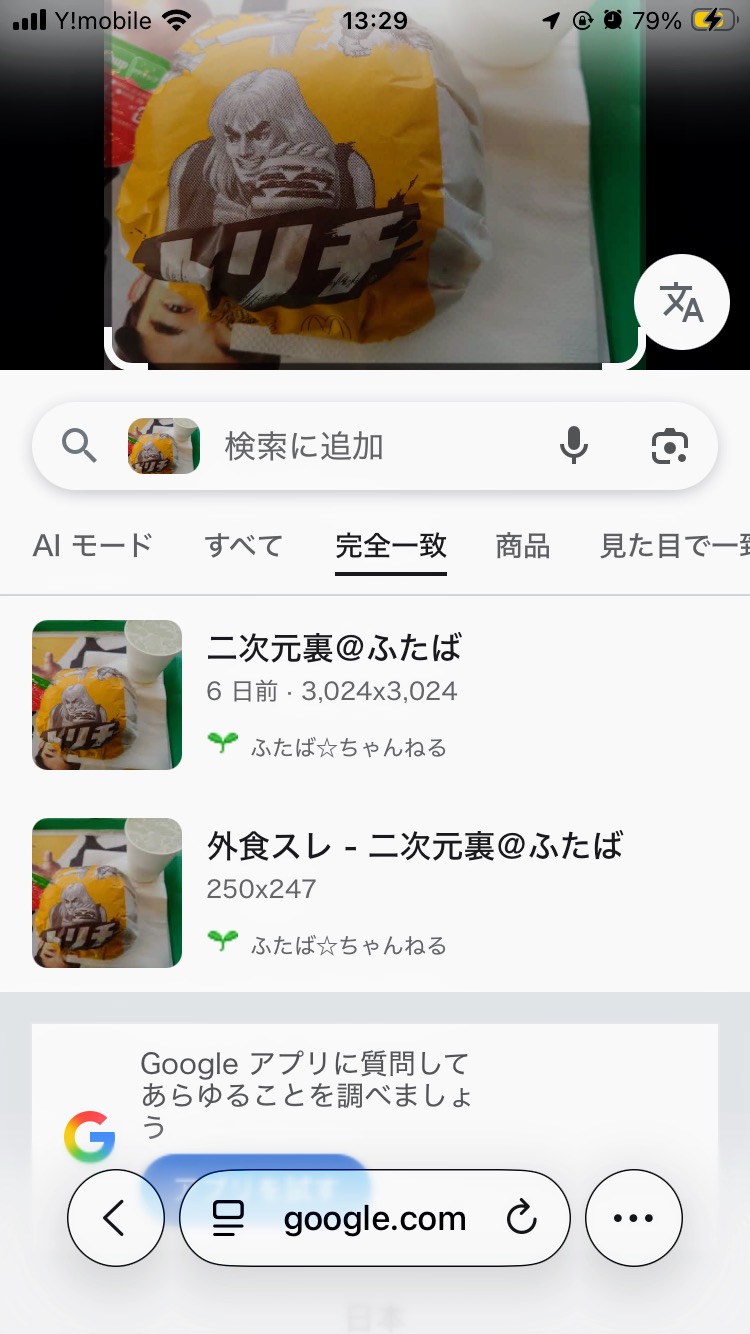Switch to the AI モード tab
Screen dimensions: 750x1334
92,545
